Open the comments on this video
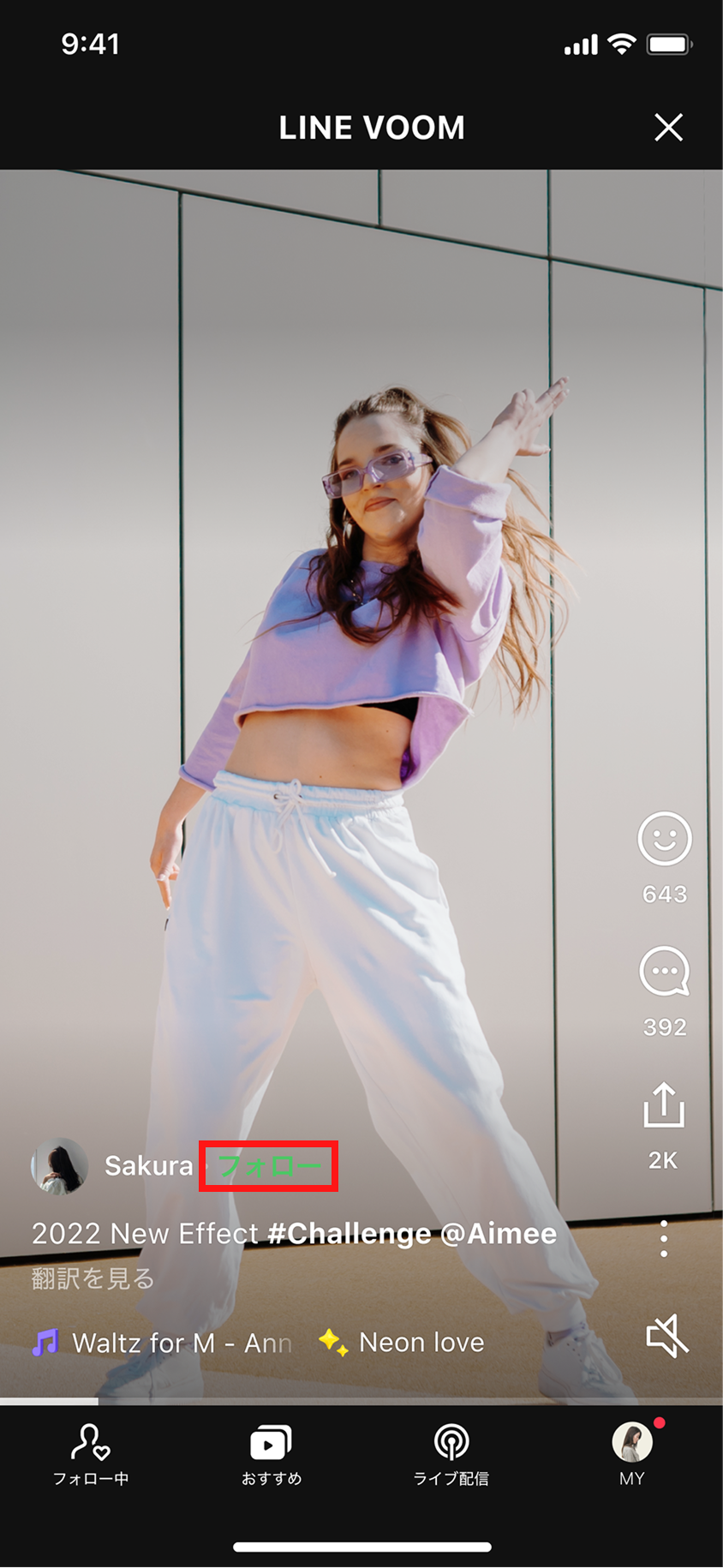The image size is (723, 1568). 664,973
